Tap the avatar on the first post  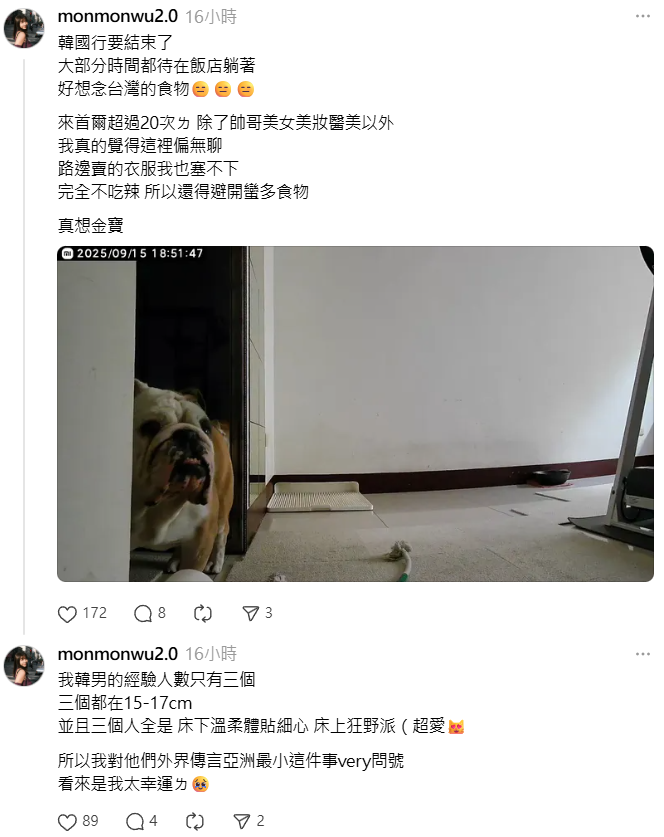(x=24, y=29)
